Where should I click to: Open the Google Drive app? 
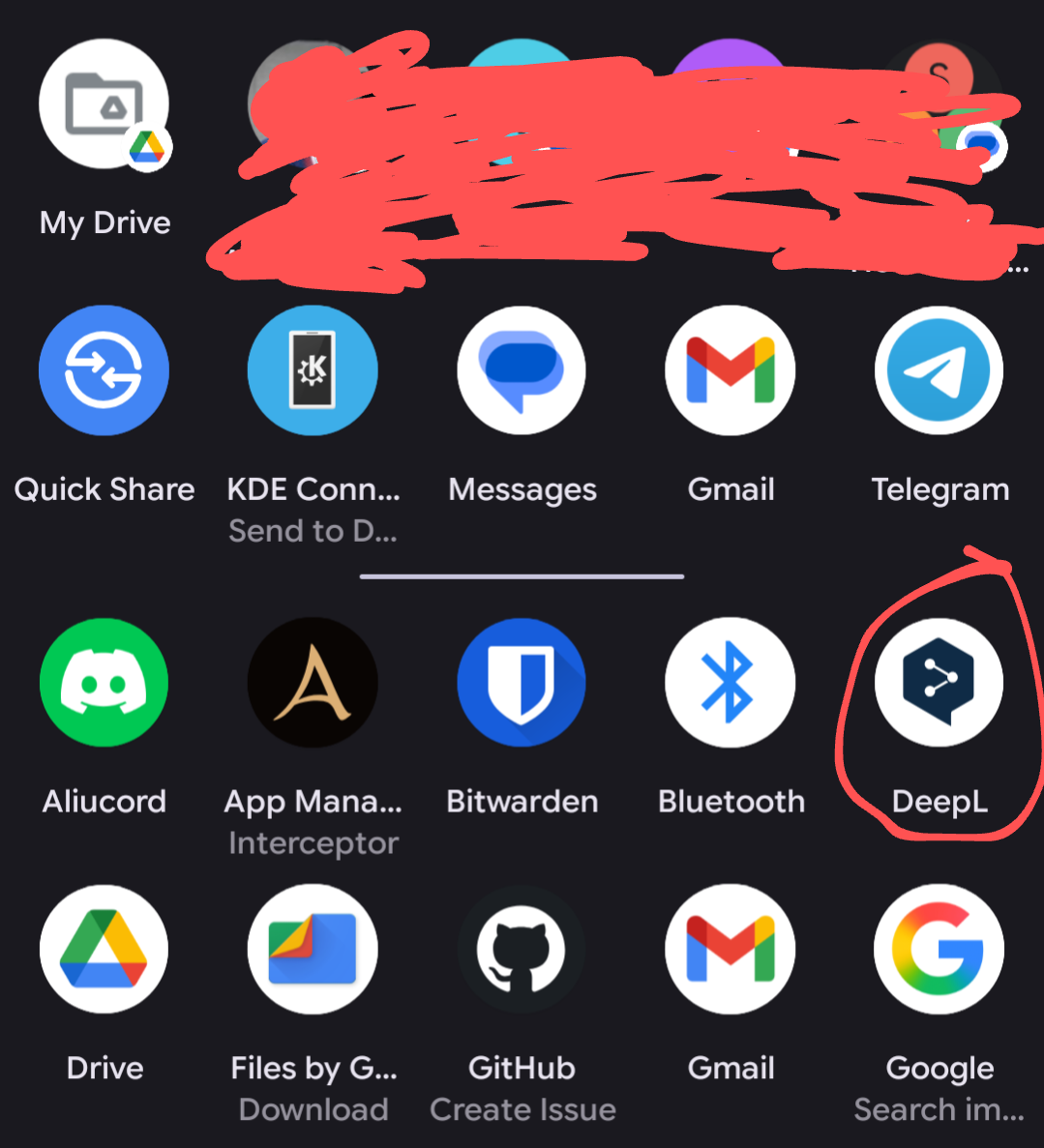(104, 949)
